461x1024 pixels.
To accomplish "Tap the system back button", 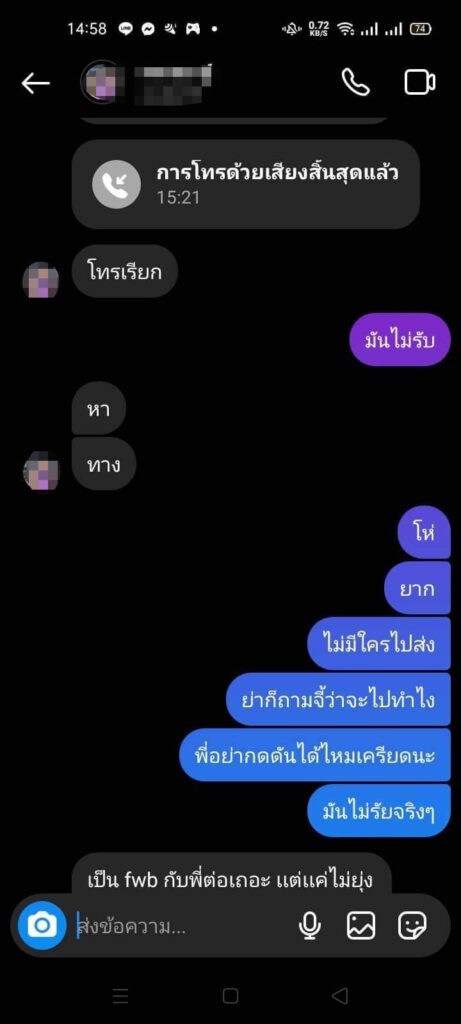I will pos(340,996).
